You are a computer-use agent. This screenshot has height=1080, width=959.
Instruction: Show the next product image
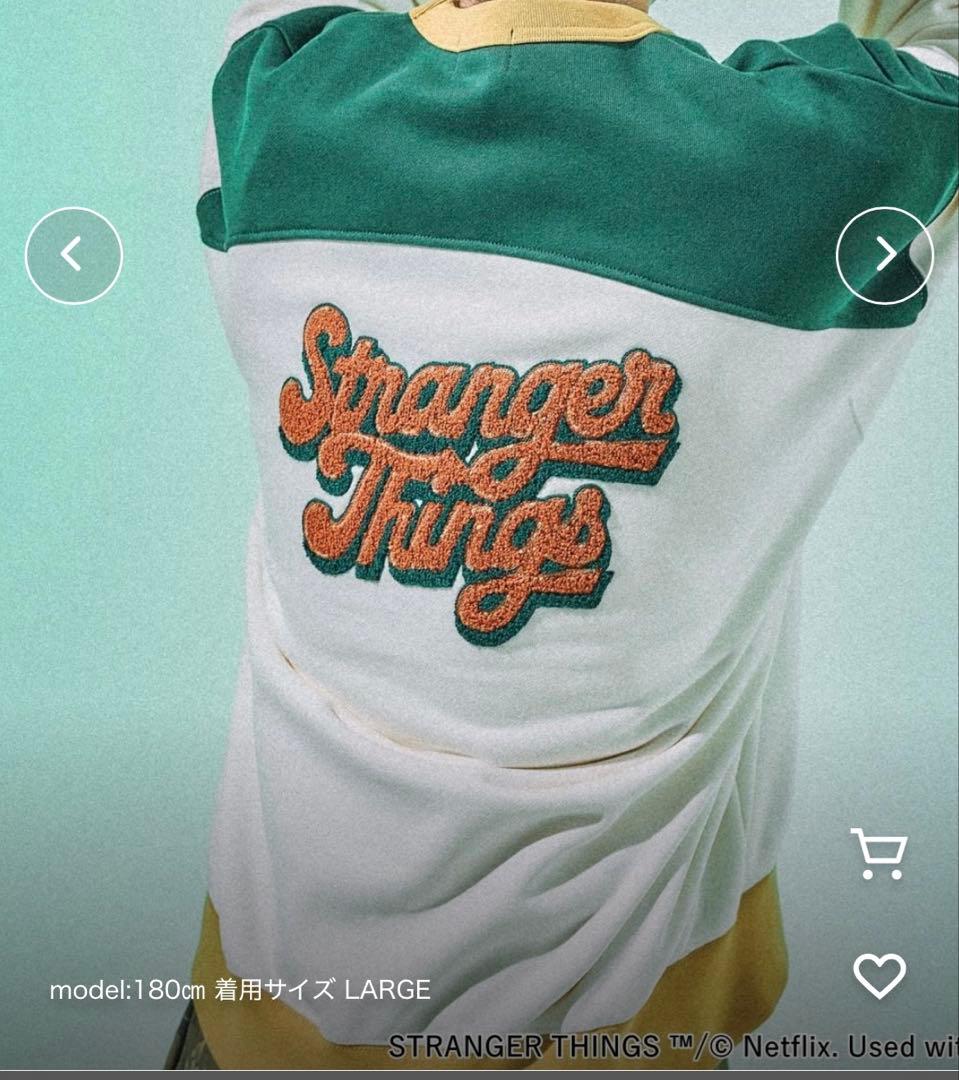click(884, 255)
